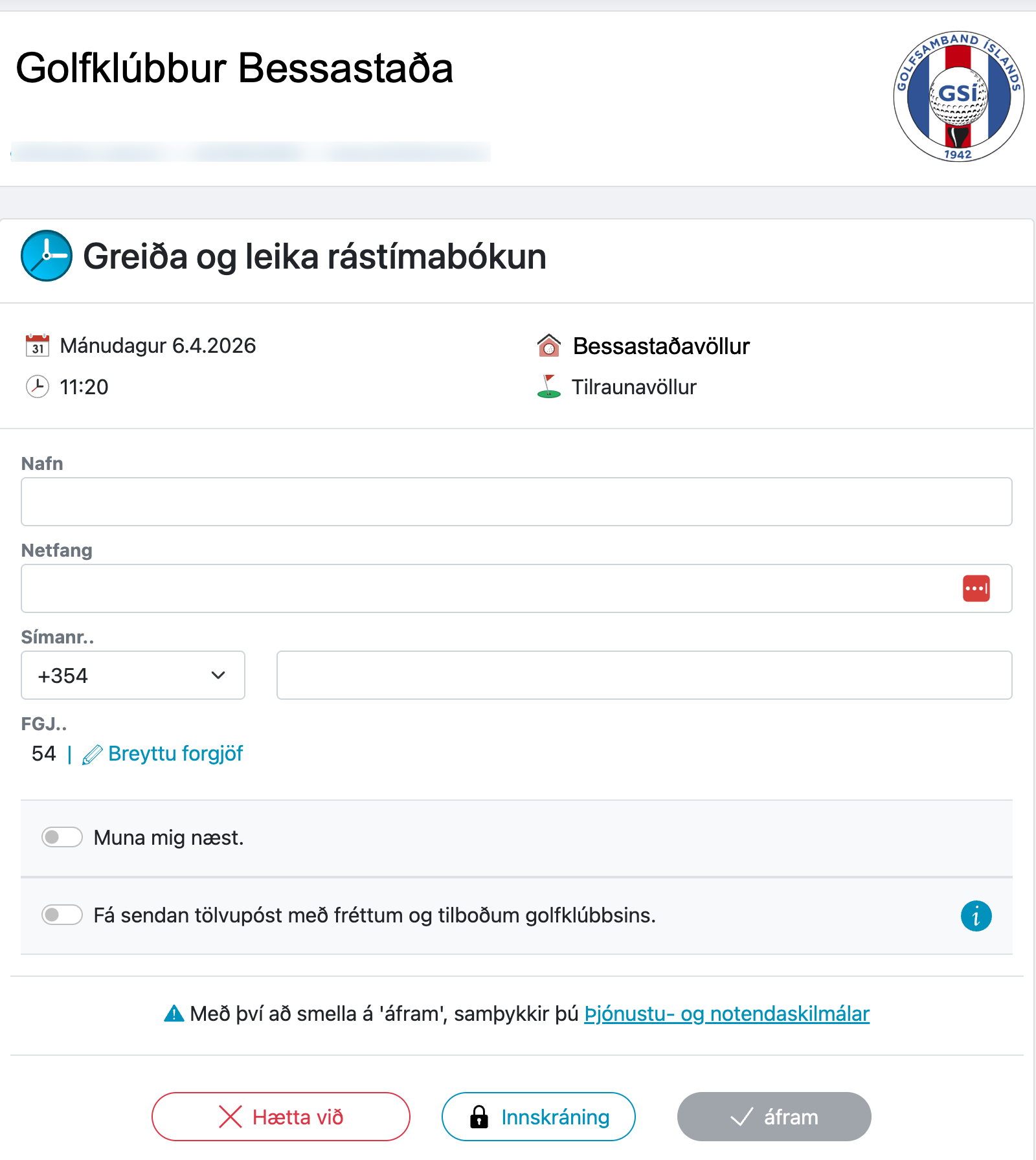Tap the phone number input field
The image size is (1036, 1160).
pos(644,675)
